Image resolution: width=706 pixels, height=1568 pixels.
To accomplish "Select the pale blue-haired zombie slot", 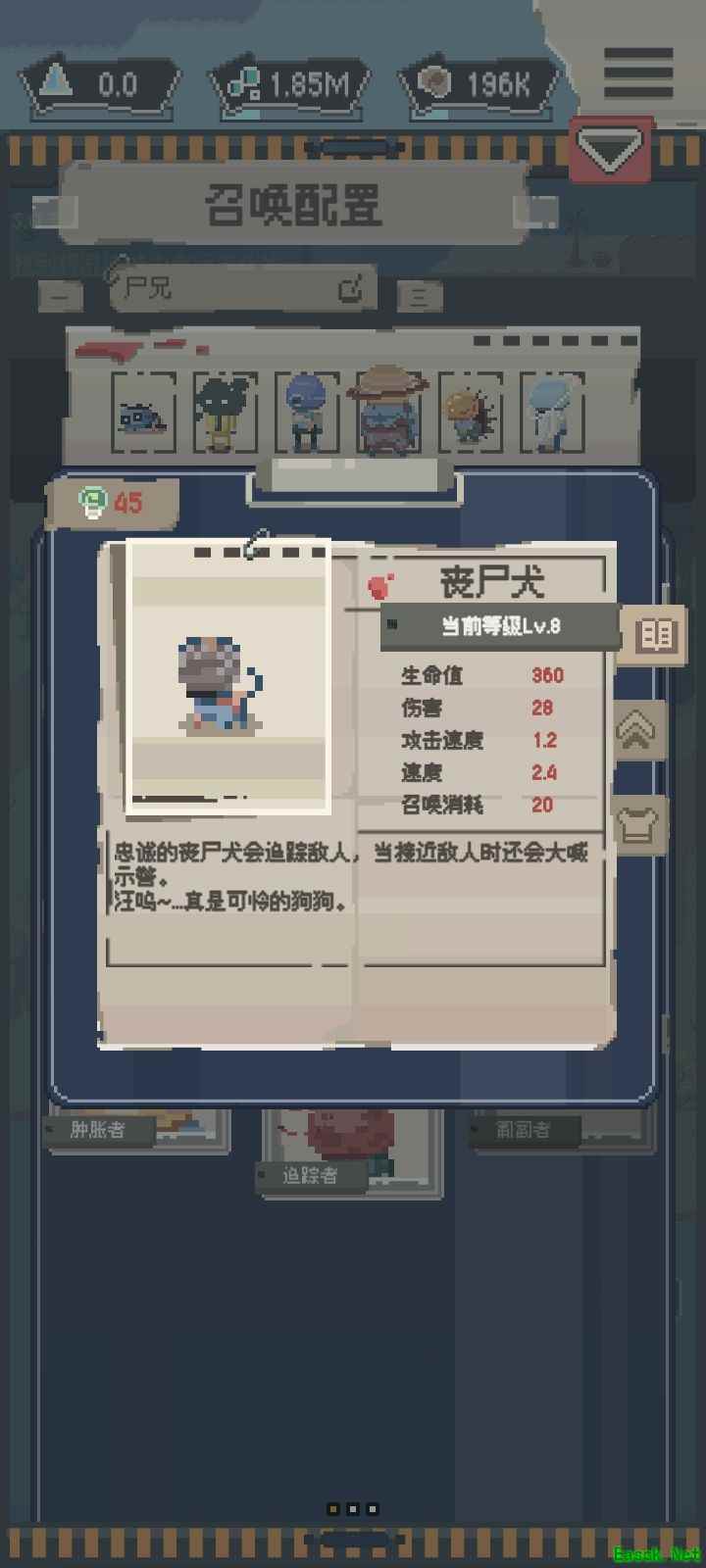I will click(x=551, y=414).
